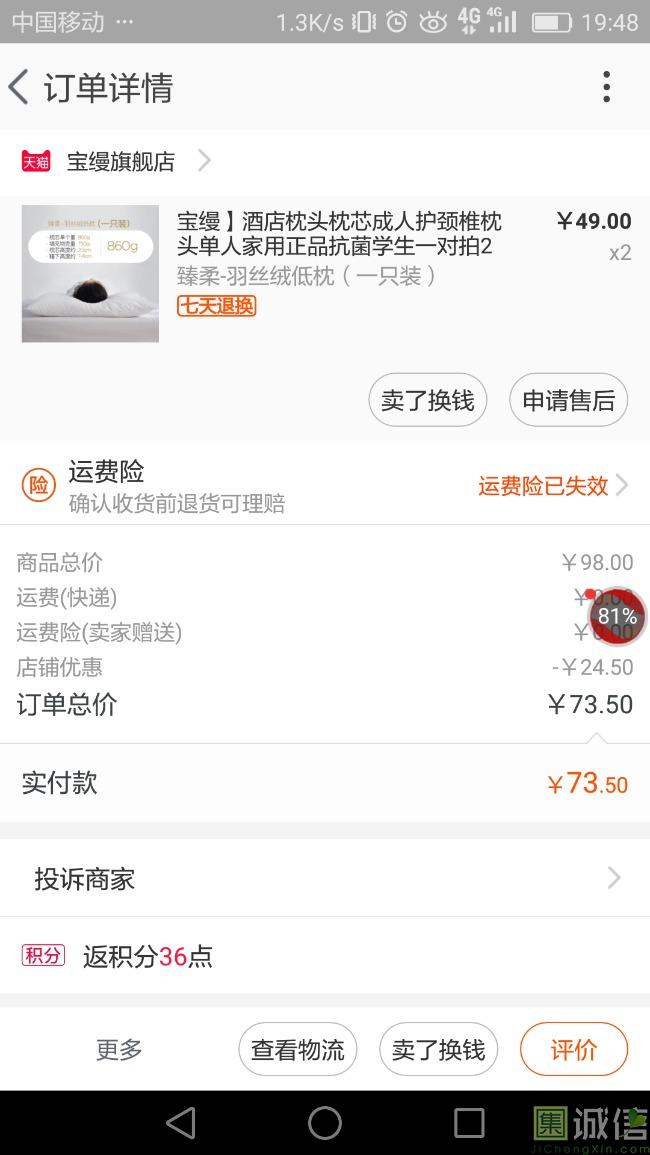The height and width of the screenshot is (1155, 650).
Task: Tap 申请售后 to request after-sales service
Action: (568, 401)
